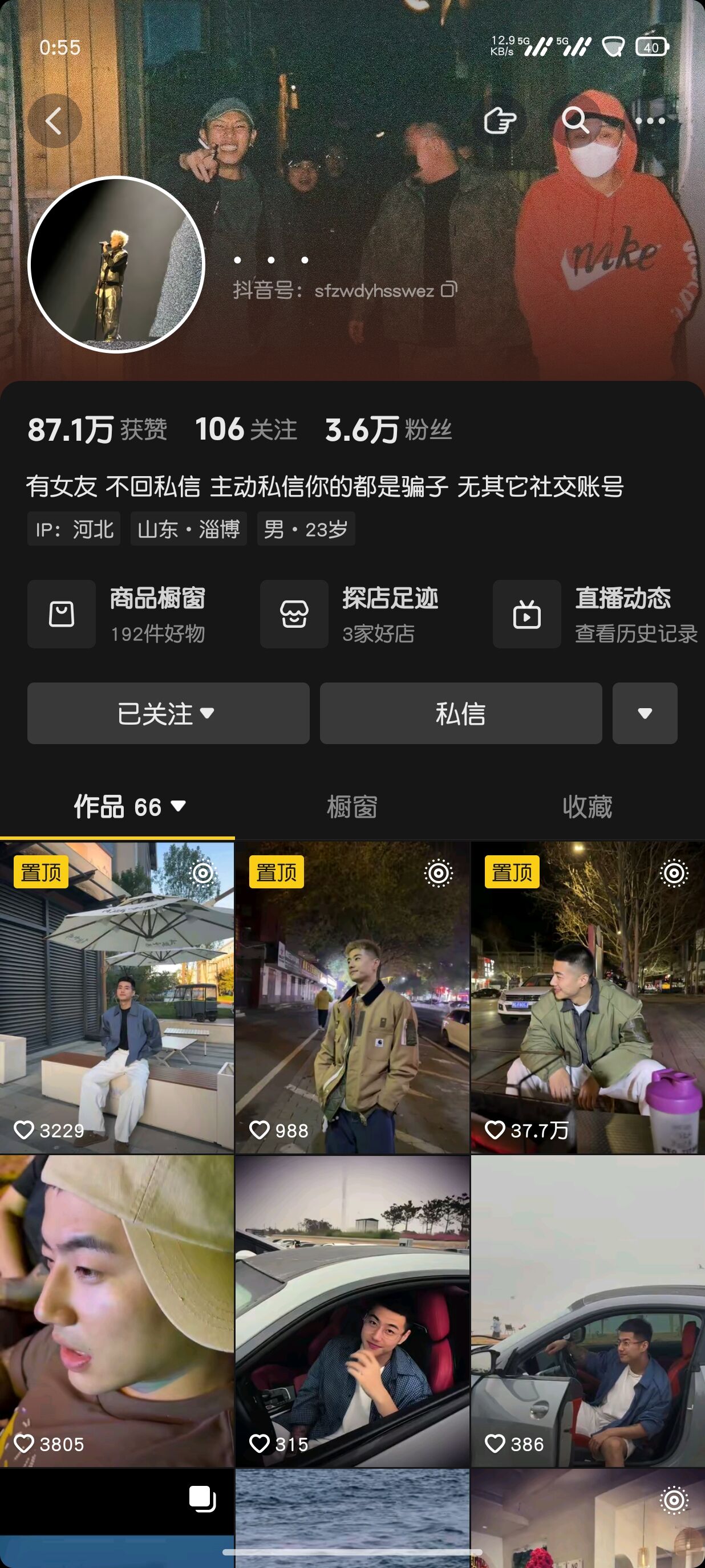Open pinned video with 3229 likes
This screenshot has height=1568, width=705.
[117, 997]
